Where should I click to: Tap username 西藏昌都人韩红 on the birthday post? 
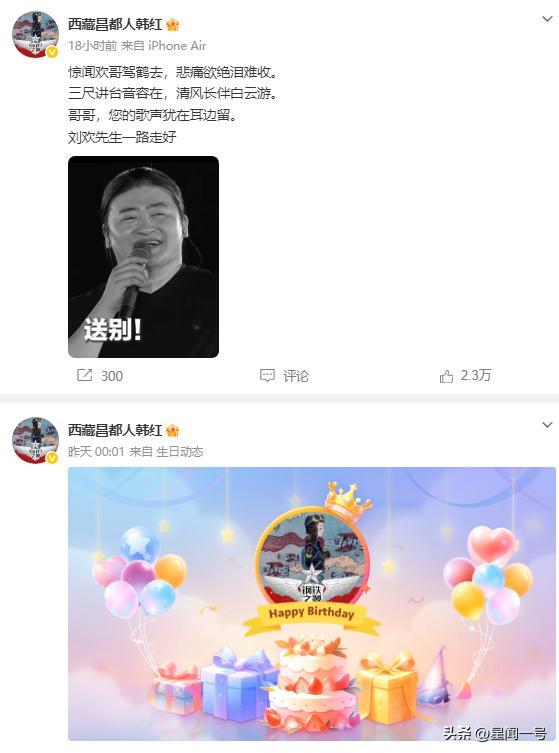click(115, 430)
